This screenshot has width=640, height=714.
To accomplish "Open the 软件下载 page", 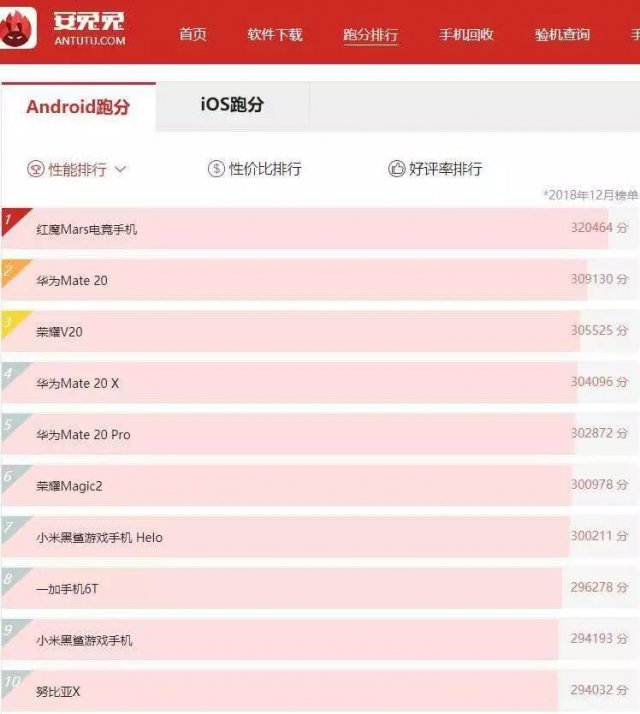I will [x=275, y=35].
